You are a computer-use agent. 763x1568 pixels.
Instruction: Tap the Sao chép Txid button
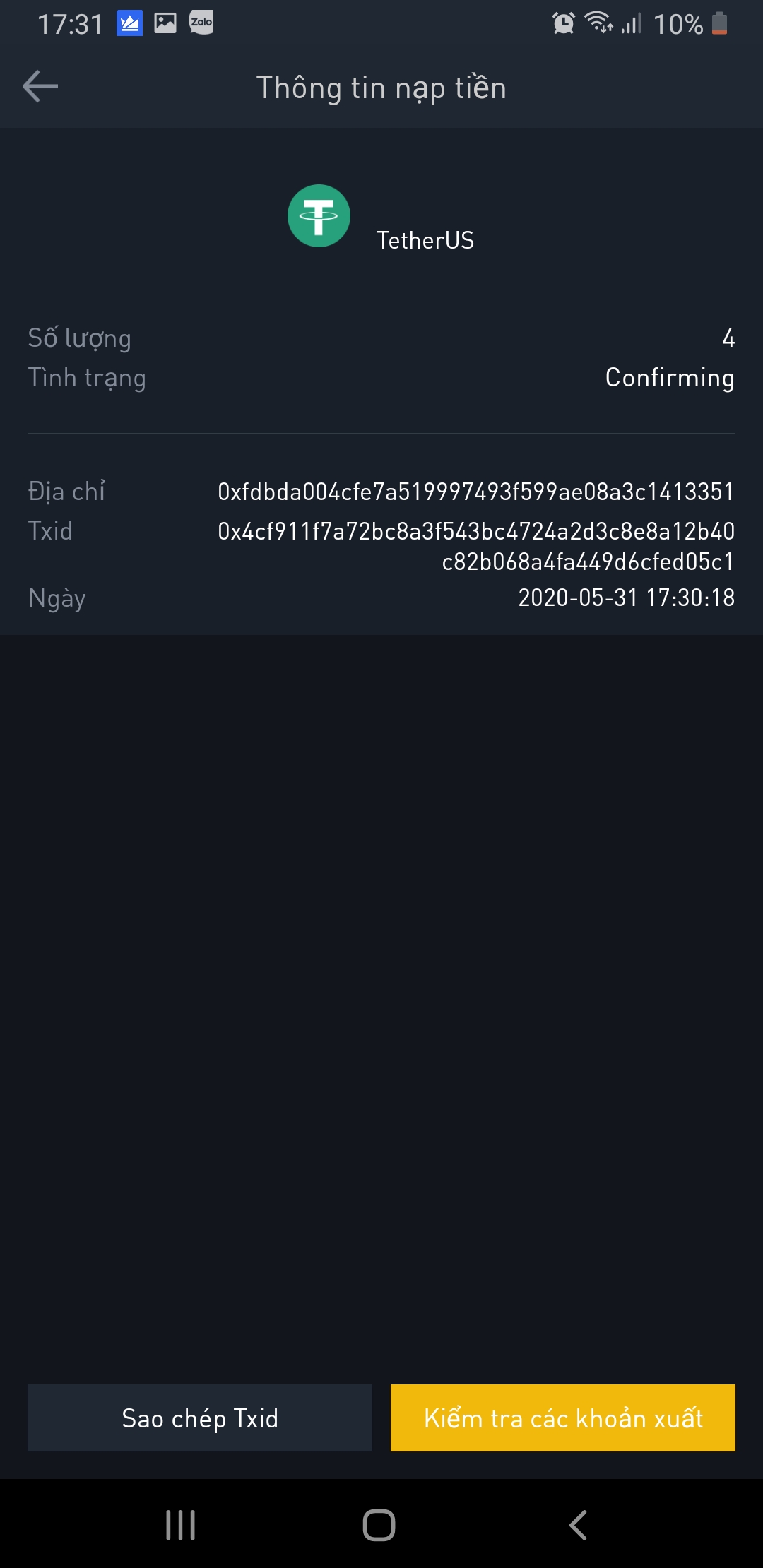200,1418
